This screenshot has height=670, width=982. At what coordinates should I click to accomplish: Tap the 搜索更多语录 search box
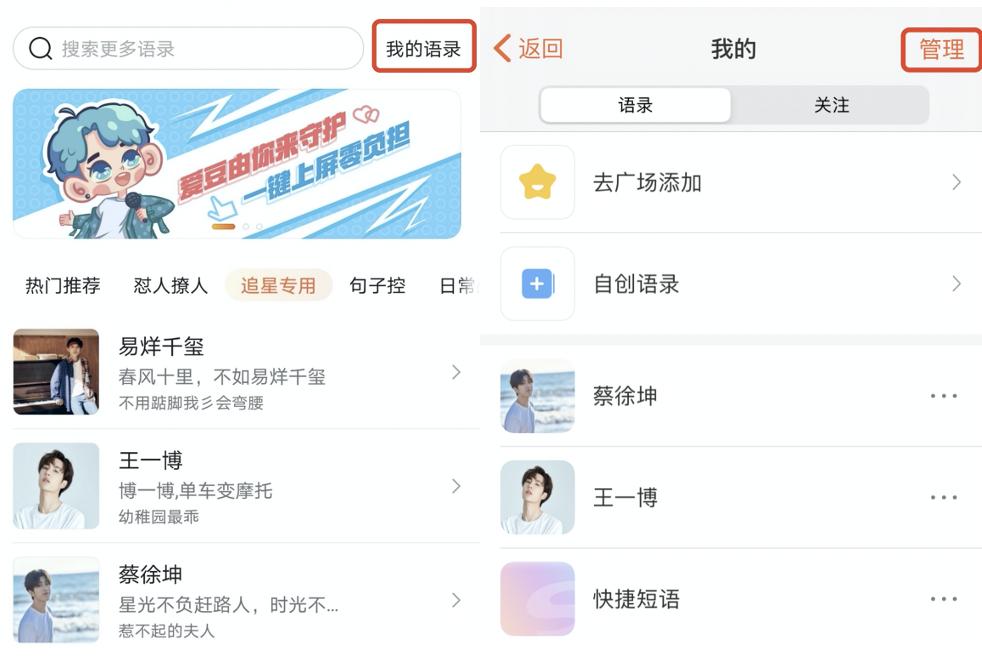click(x=188, y=49)
